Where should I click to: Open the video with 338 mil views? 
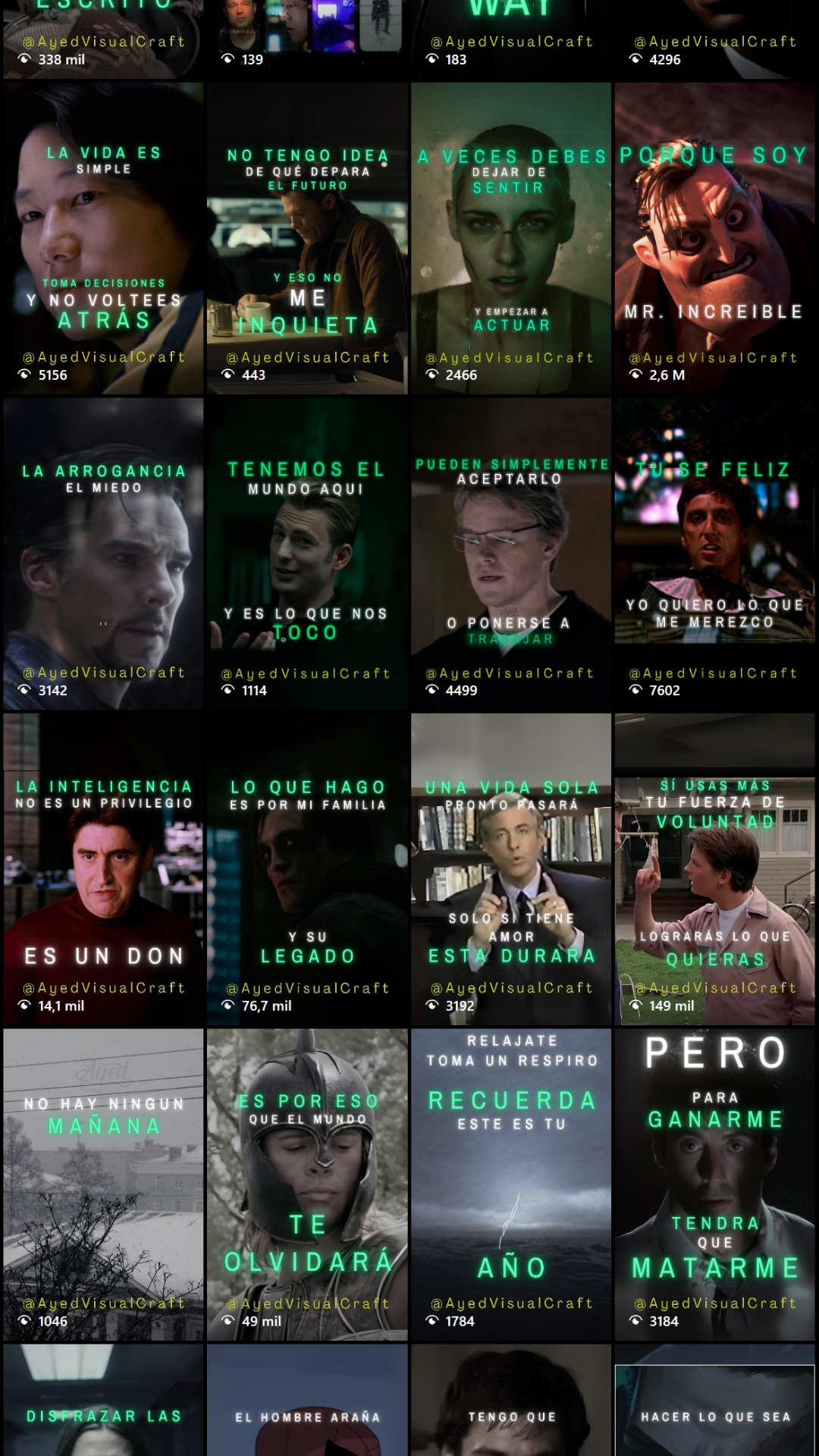pyautogui.click(x=103, y=38)
